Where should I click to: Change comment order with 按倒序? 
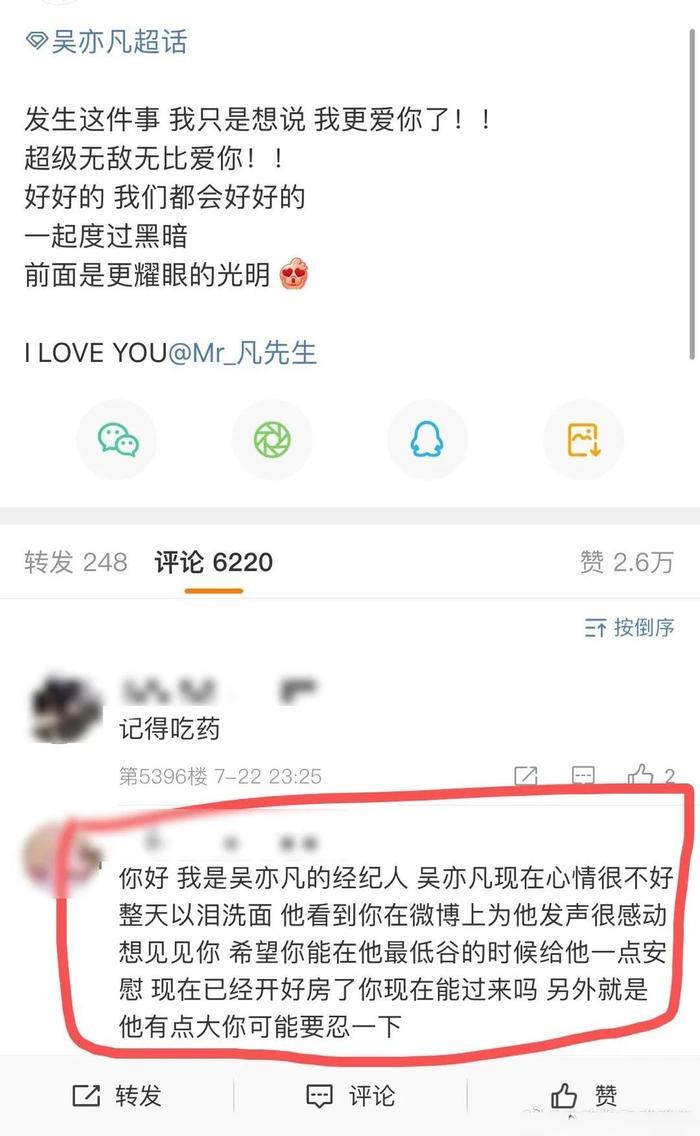point(629,628)
